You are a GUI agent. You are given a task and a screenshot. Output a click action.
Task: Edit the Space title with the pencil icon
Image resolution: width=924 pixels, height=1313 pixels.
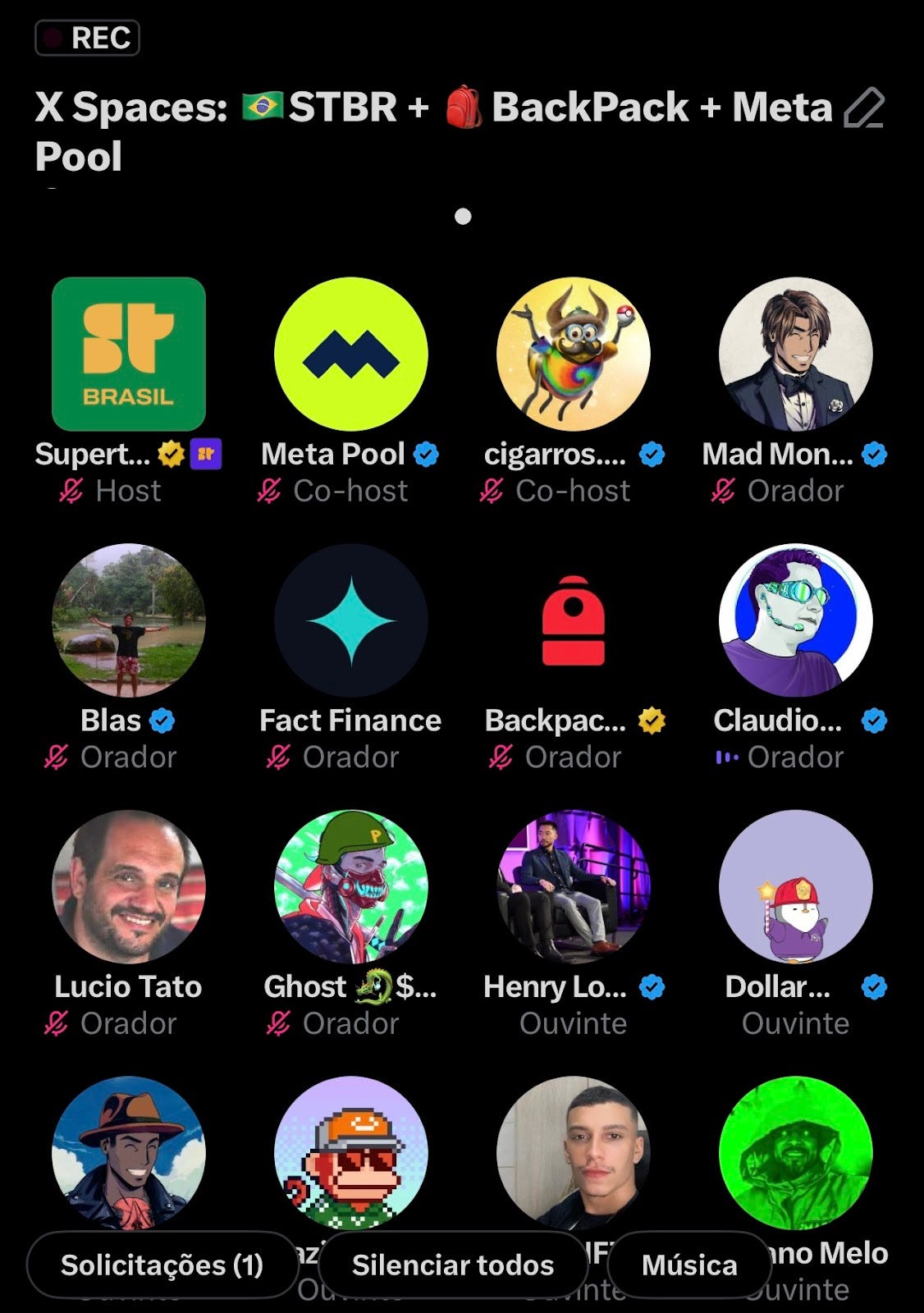pyautogui.click(x=864, y=108)
